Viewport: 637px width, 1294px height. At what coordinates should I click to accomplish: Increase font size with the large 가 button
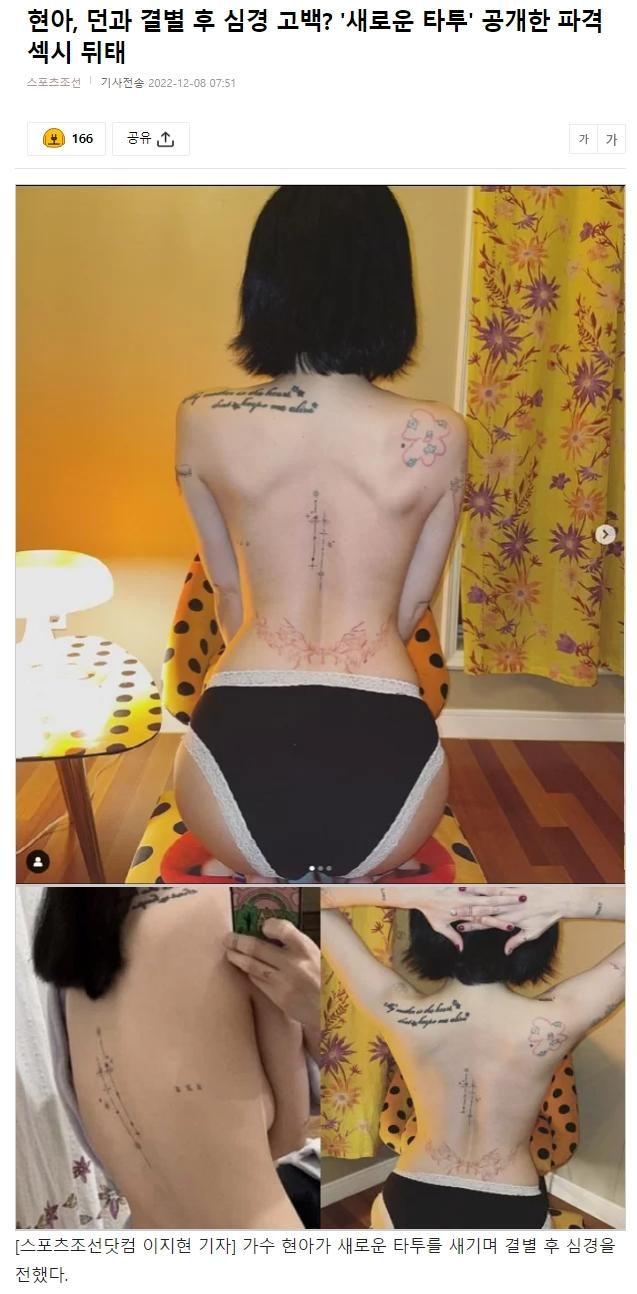[611, 140]
